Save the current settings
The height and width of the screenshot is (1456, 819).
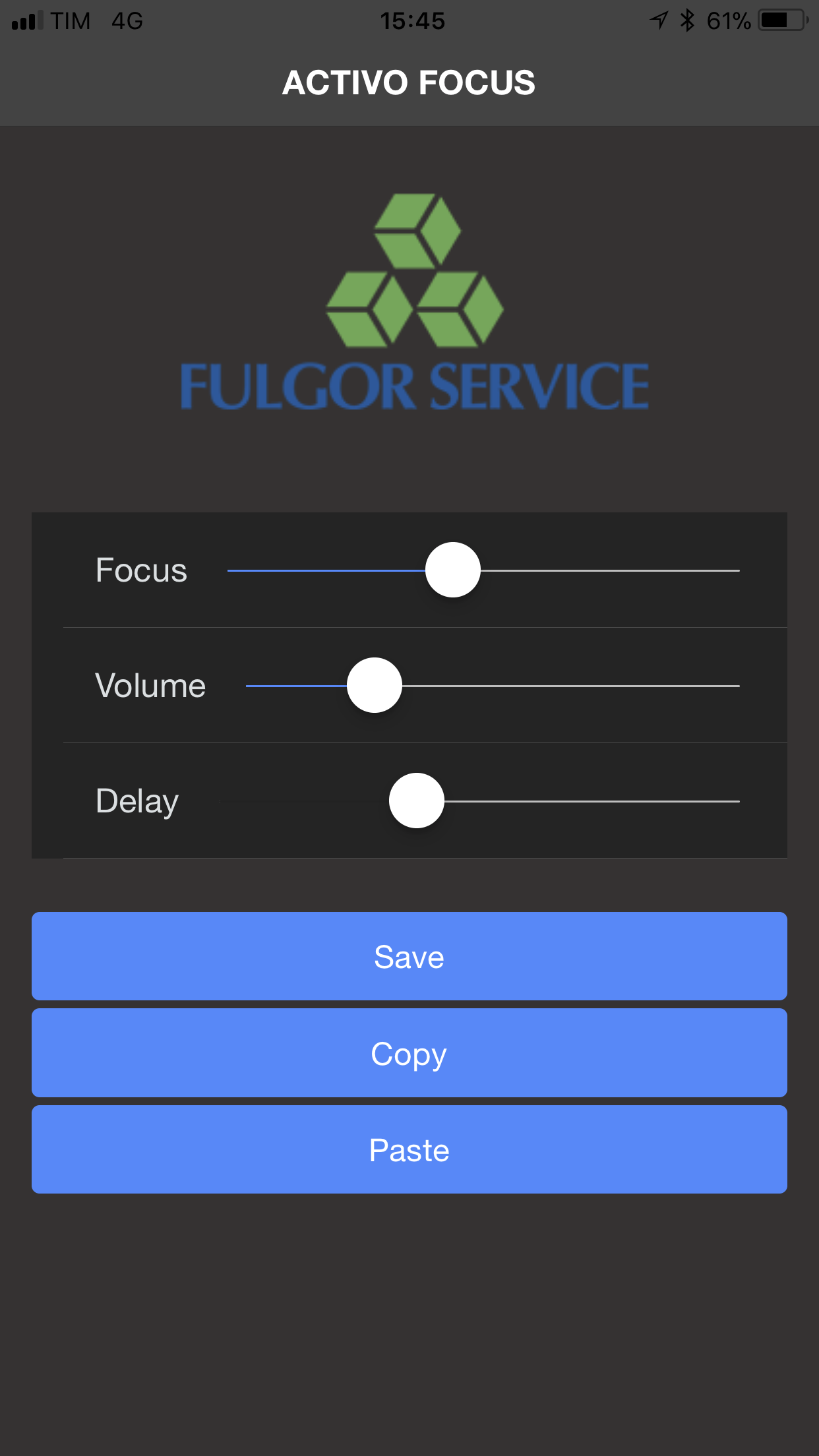pyautogui.click(x=409, y=956)
